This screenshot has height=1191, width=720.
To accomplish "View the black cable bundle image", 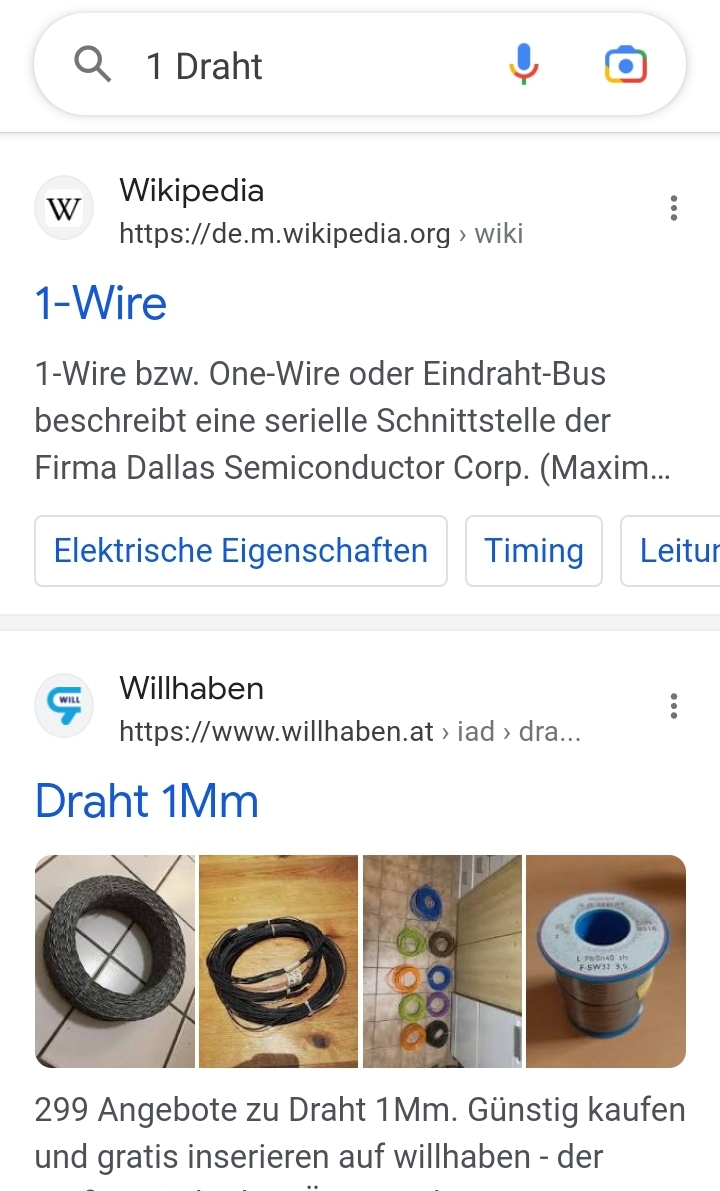I will tap(278, 961).
